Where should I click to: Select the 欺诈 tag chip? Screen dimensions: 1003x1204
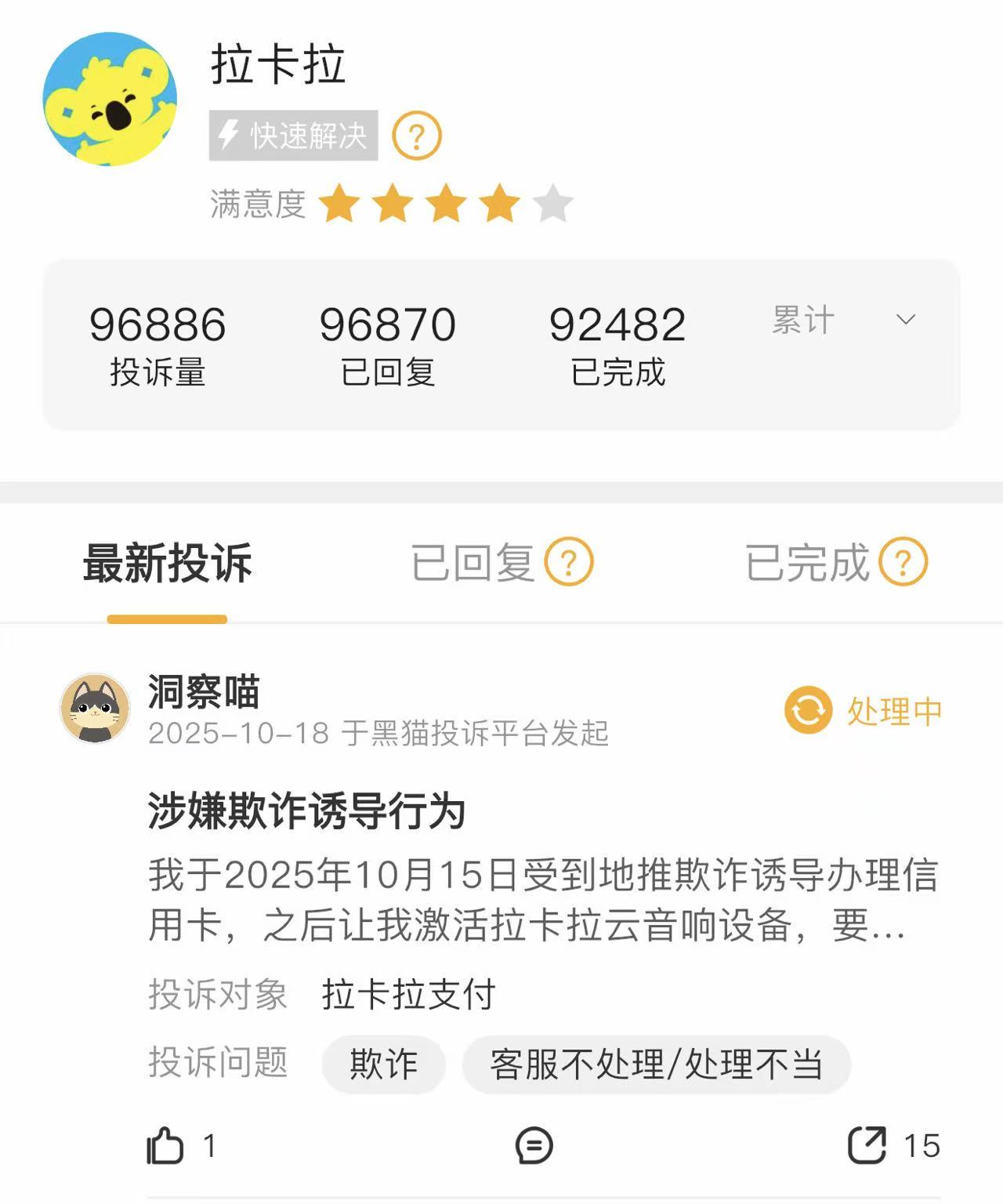click(x=383, y=1064)
